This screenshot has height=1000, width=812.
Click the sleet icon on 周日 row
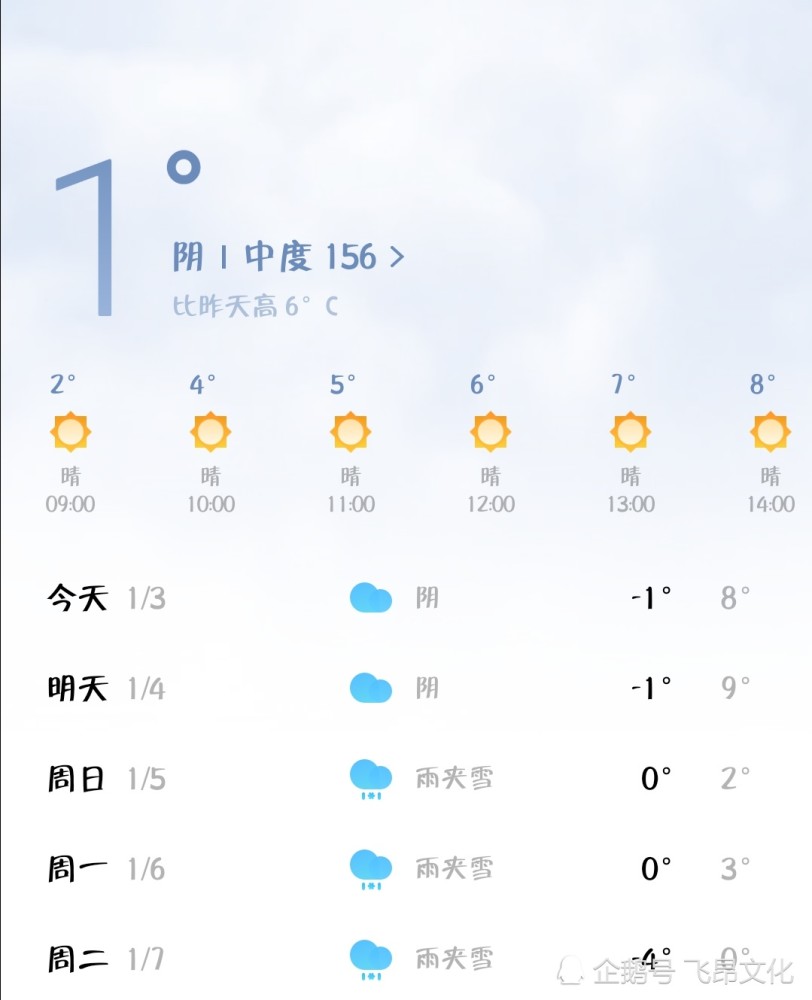coord(370,778)
